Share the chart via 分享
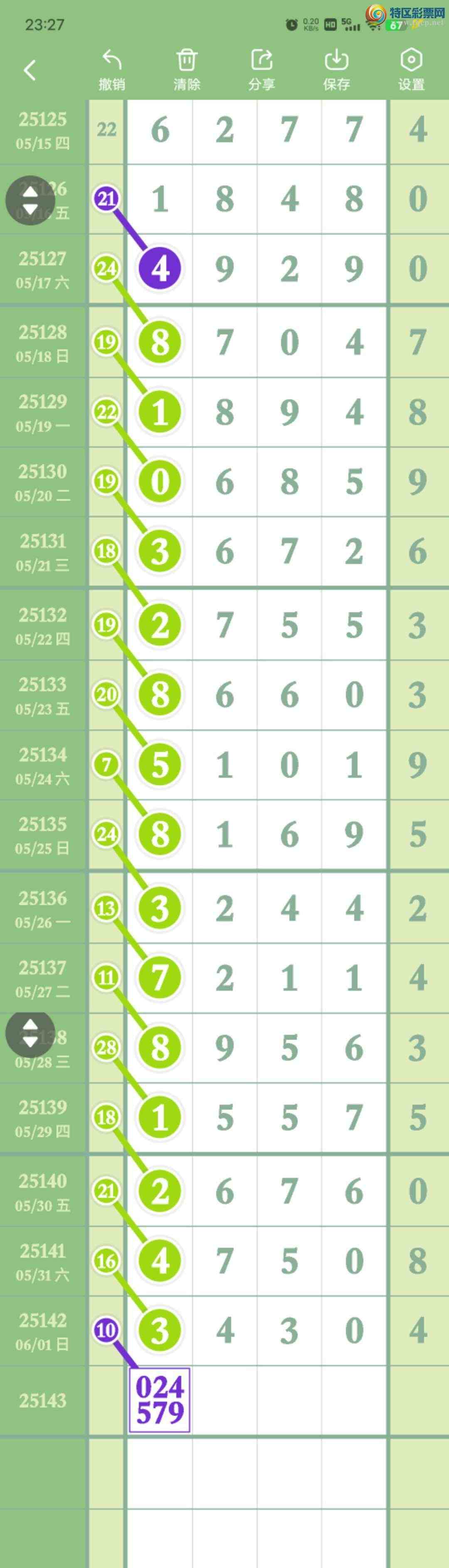The height and width of the screenshot is (1568, 449). 262,70
